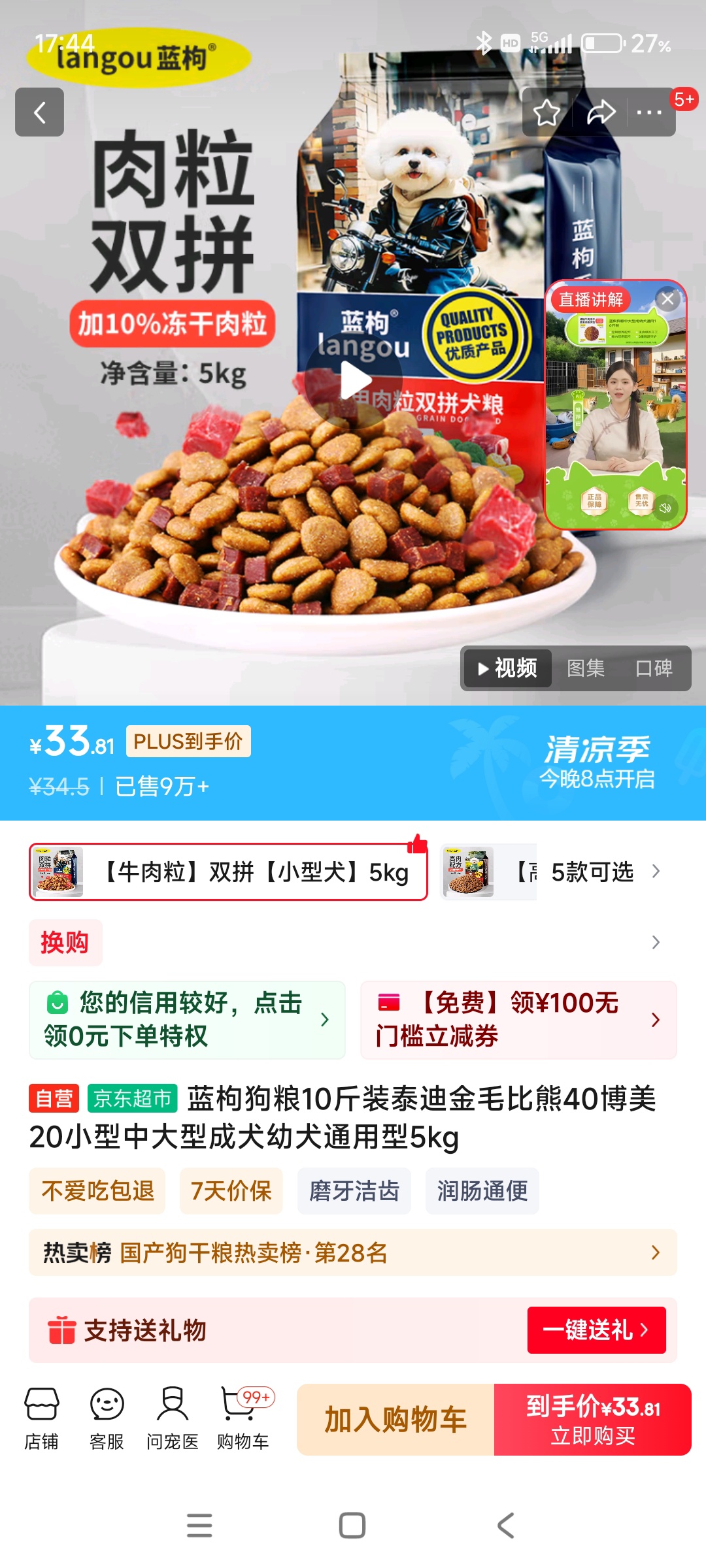Image resolution: width=706 pixels, height=1568 pixels.
Task: Share this product page
Action: pyautogui.click(x=601, y=112)
